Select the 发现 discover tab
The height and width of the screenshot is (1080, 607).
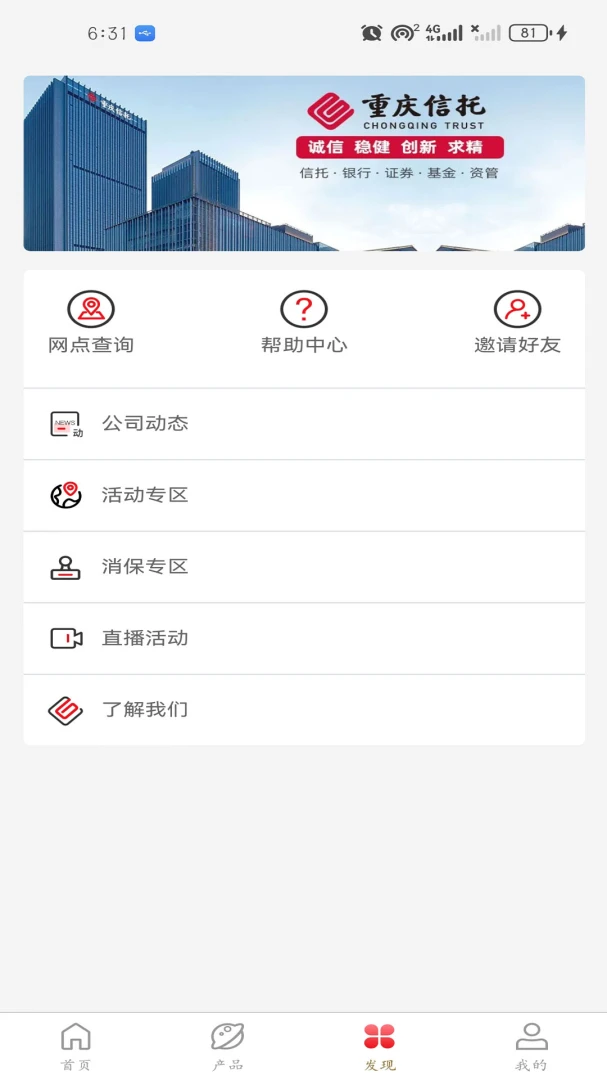coord(380,1046)
